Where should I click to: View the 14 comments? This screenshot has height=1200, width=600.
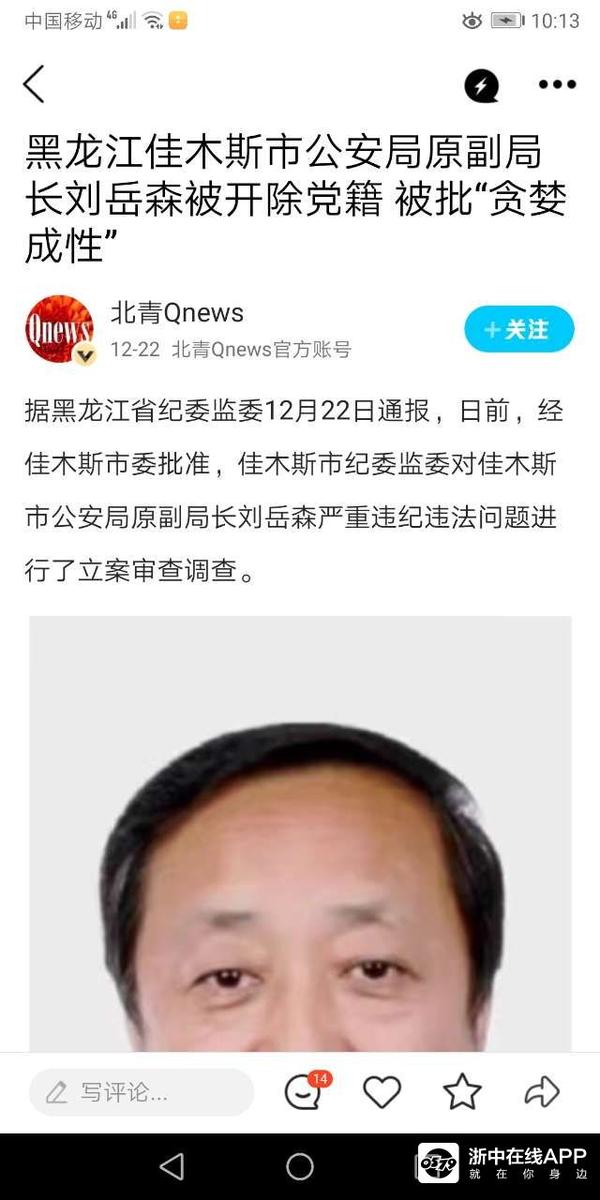pos(303,1092)
